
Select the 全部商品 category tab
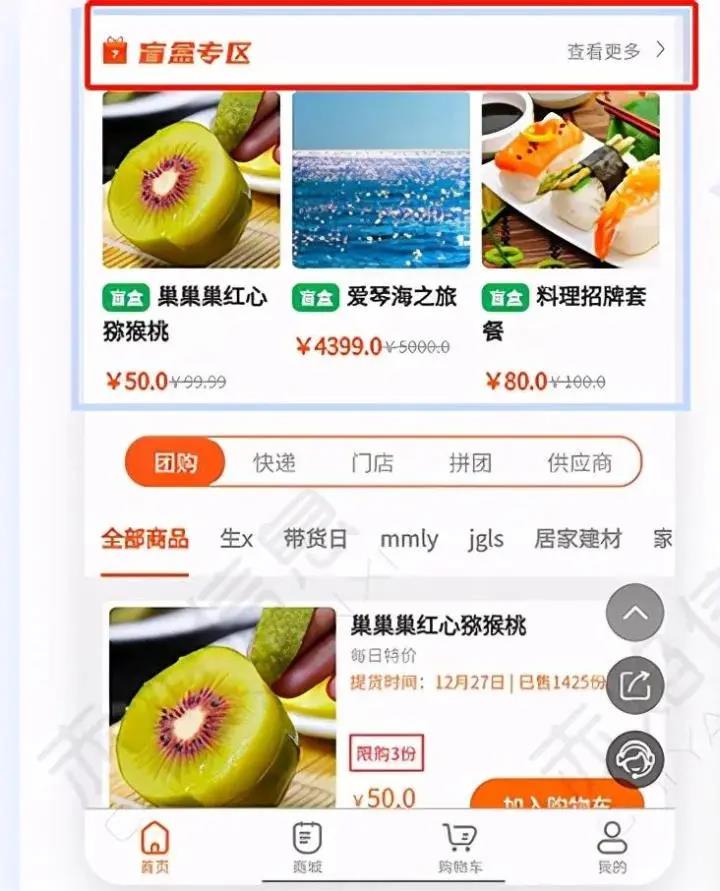coord(144,539)
